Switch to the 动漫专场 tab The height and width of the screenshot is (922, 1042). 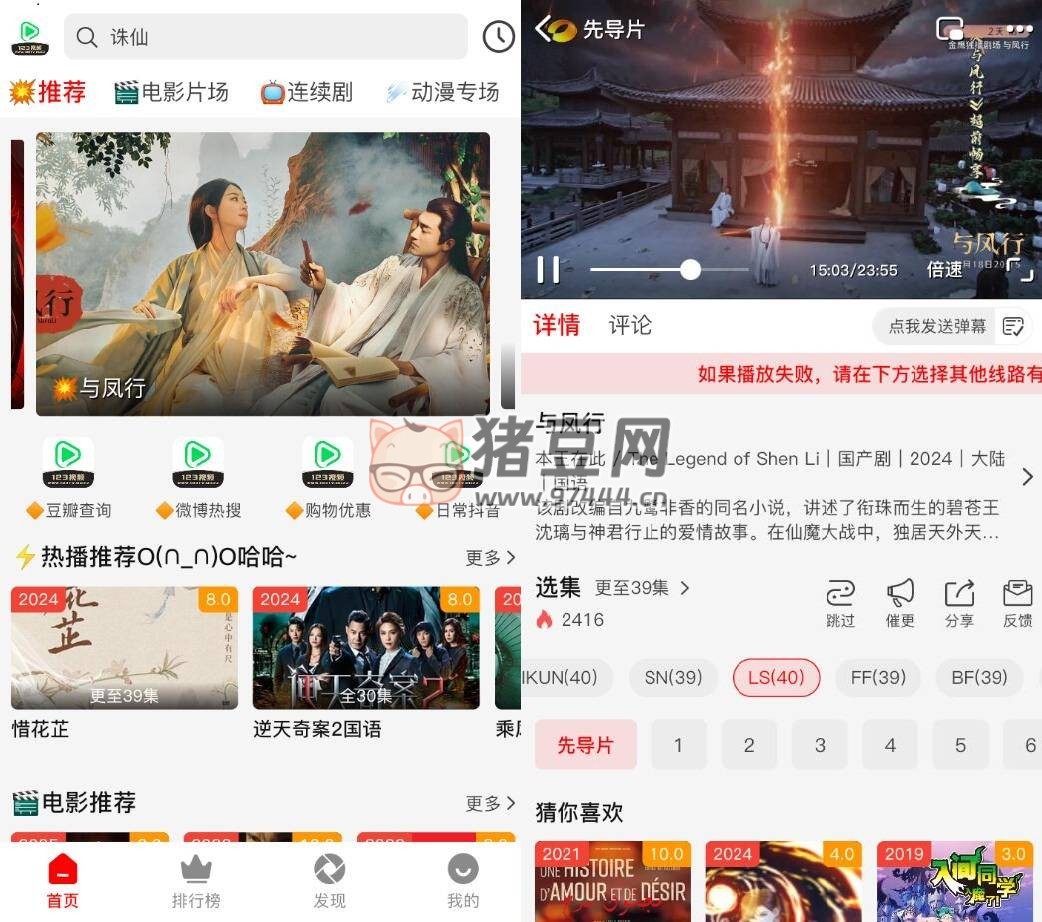point(442,92)
